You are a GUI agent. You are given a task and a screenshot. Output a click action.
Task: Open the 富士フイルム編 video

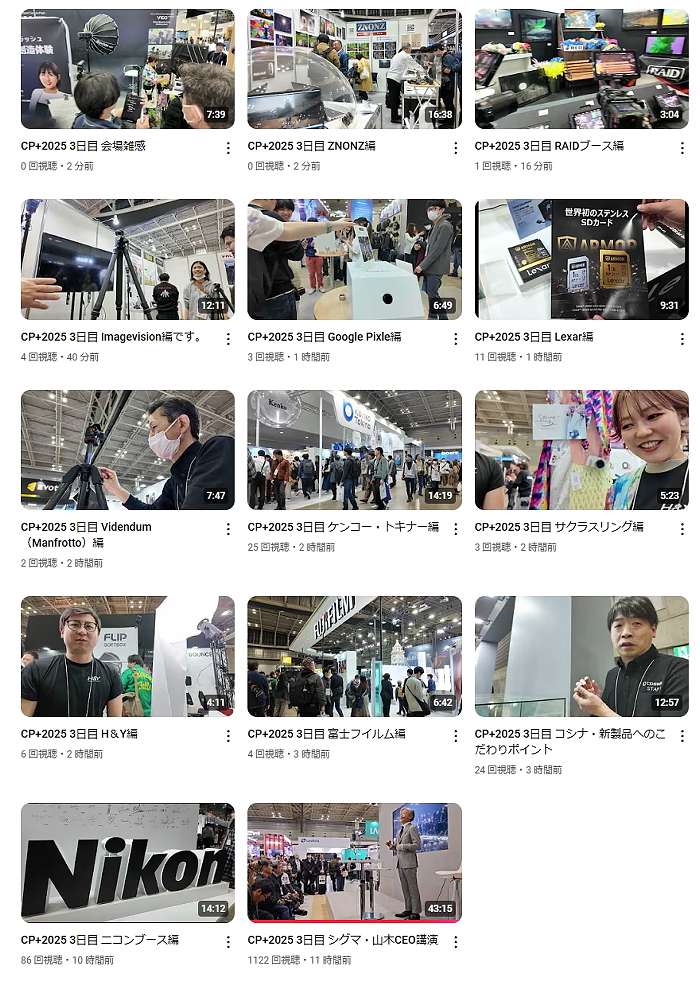[x=354, y=656]
